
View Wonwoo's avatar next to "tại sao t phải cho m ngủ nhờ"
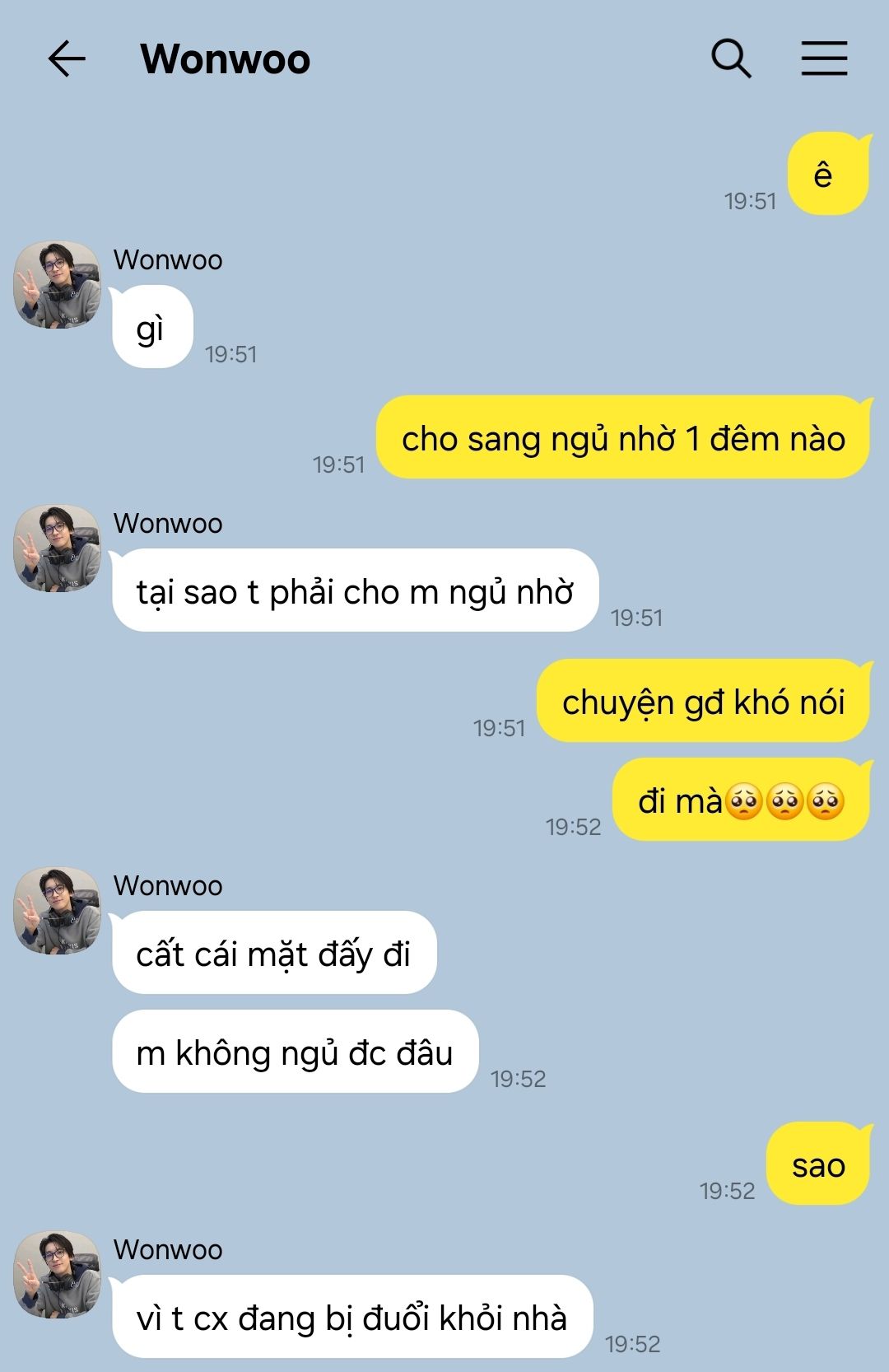click(57, 548)
